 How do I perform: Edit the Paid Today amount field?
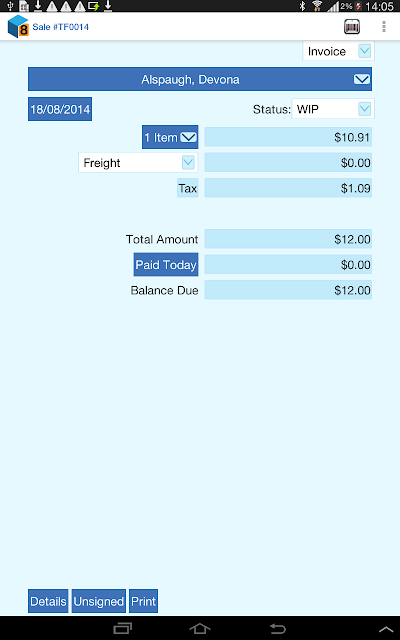[288, 264]
